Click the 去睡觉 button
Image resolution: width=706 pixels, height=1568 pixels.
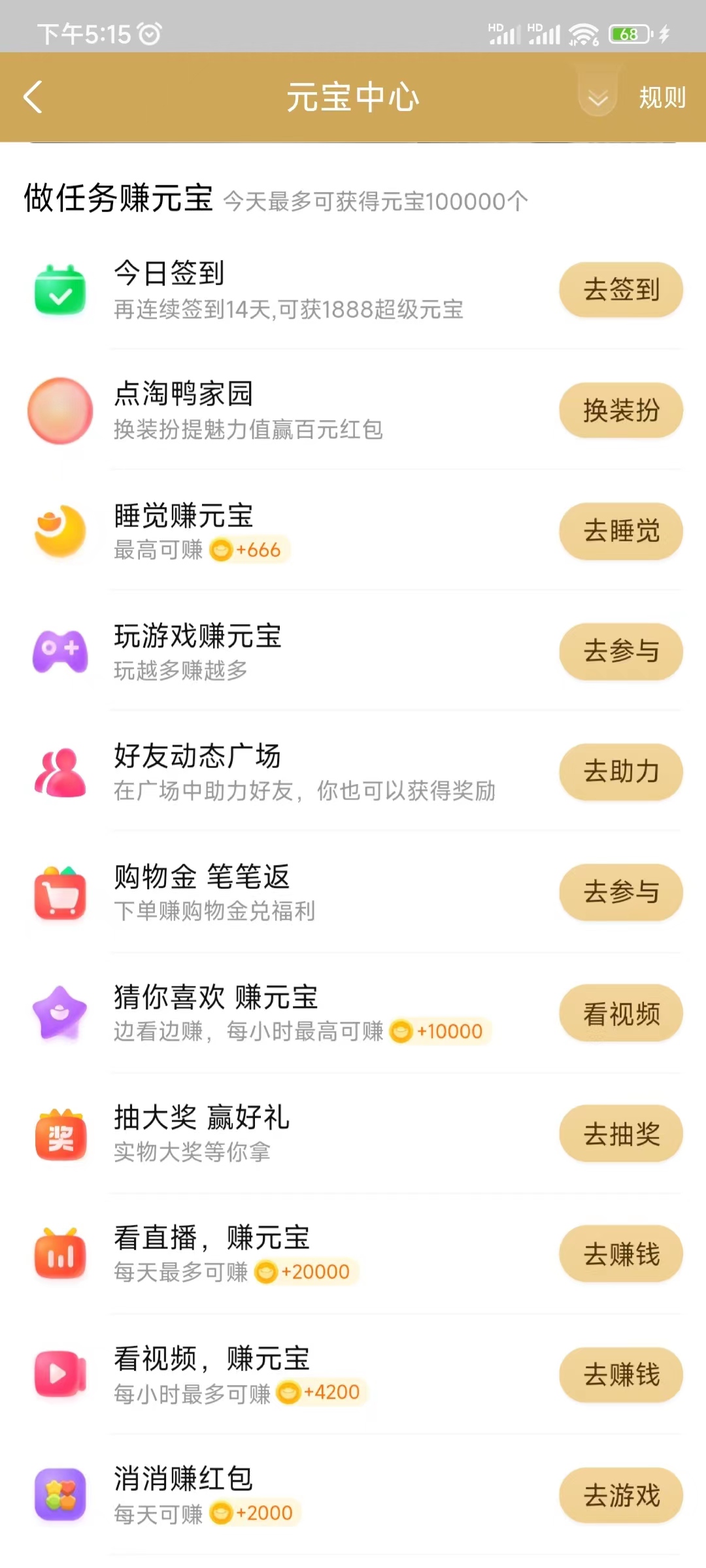pyautogui.click(x=620, y=531)
